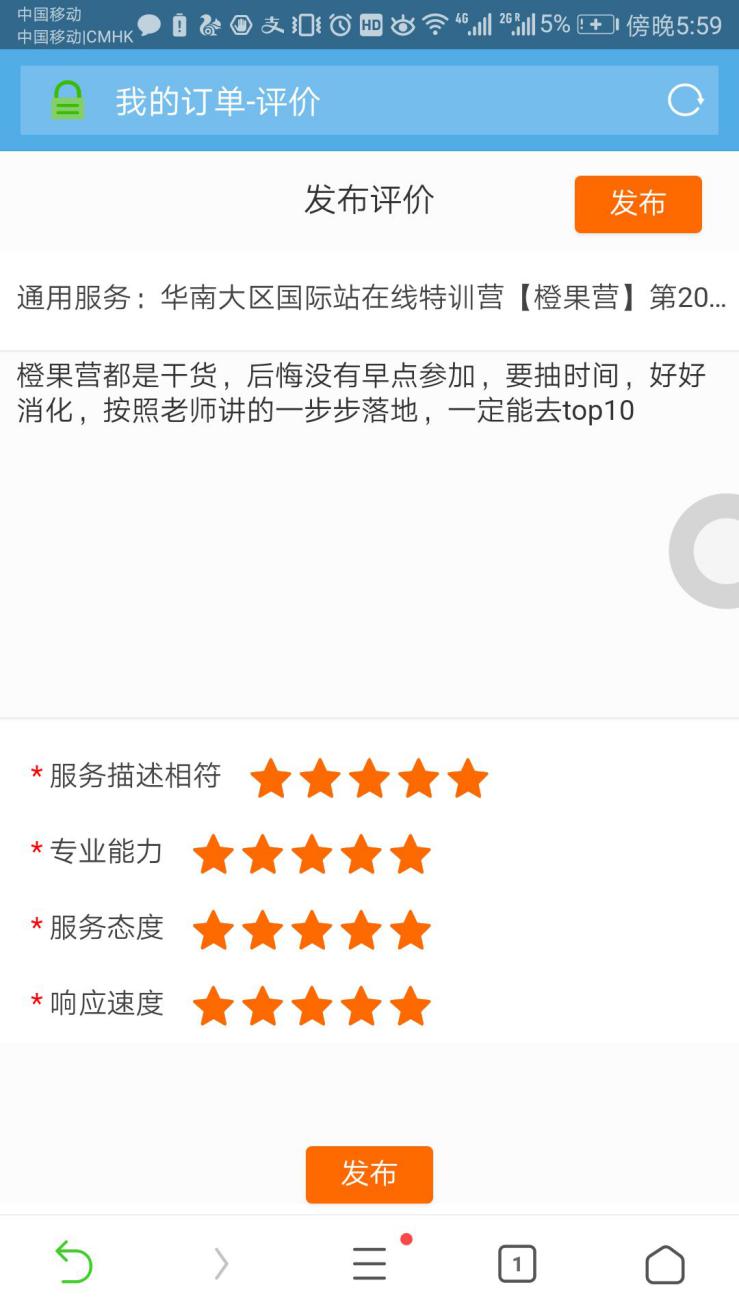Tap the orange 发布 button beside 发布评价
739x1313 pixels.
pos(638,204)
